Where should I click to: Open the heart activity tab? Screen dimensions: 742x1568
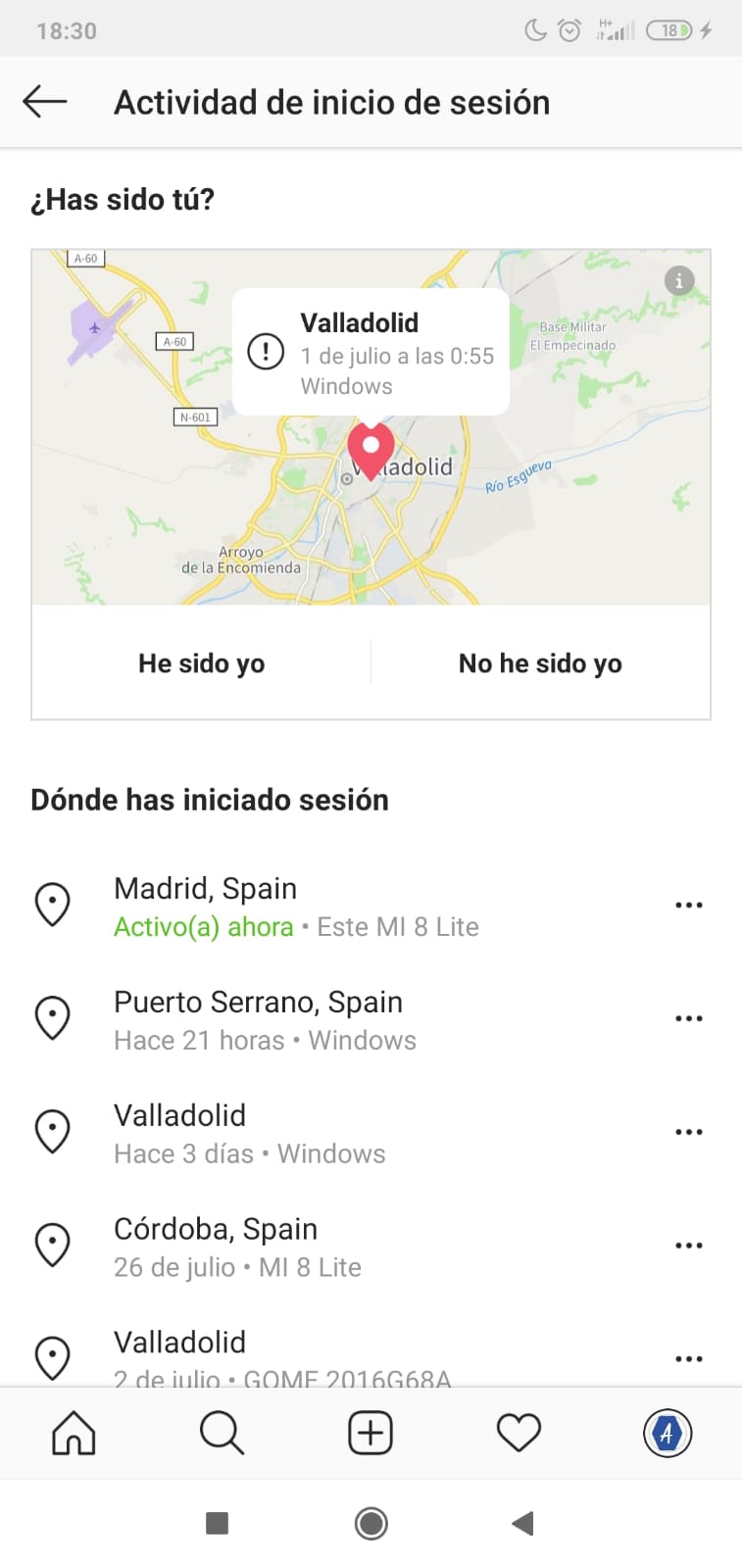coord(519,1433)
